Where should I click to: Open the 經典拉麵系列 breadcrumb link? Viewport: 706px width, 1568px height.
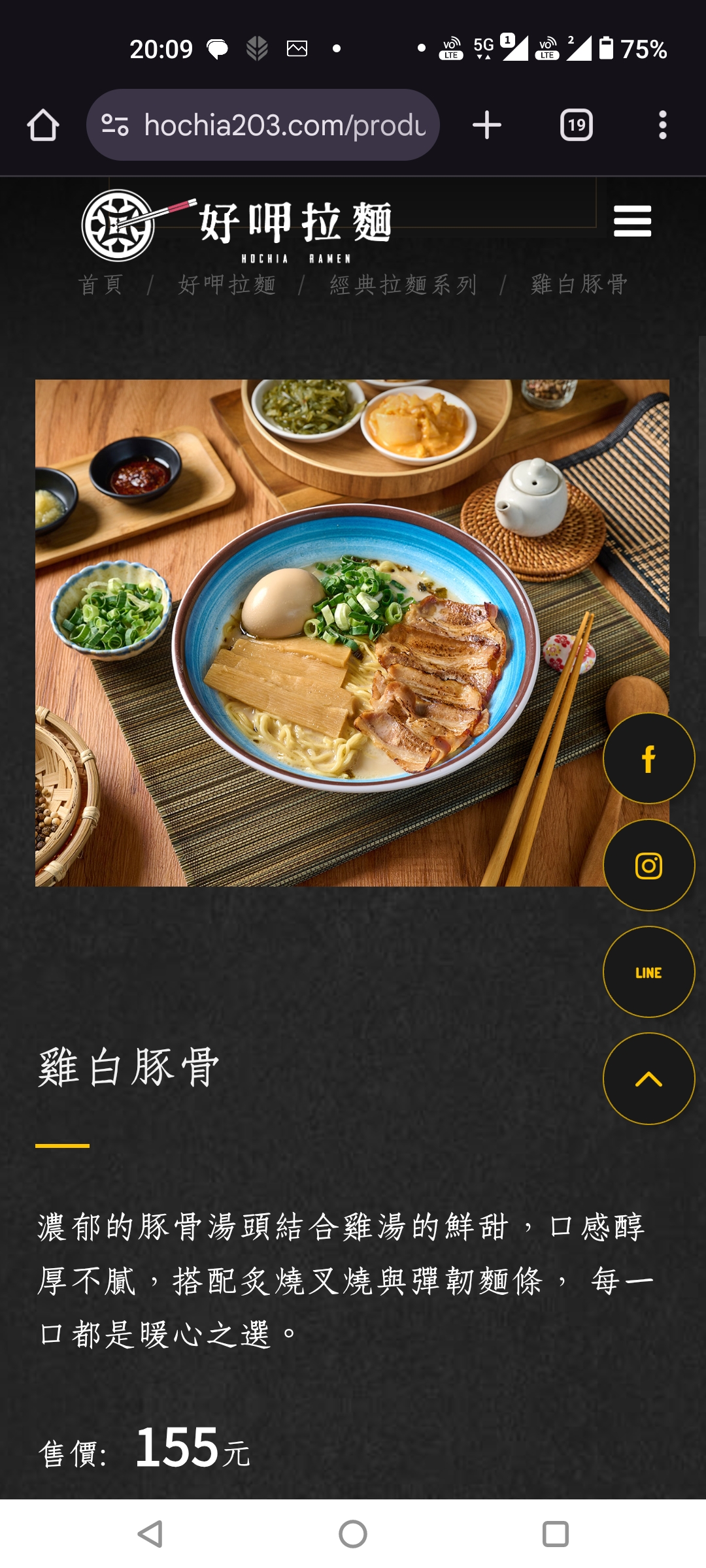pos(403,285)
